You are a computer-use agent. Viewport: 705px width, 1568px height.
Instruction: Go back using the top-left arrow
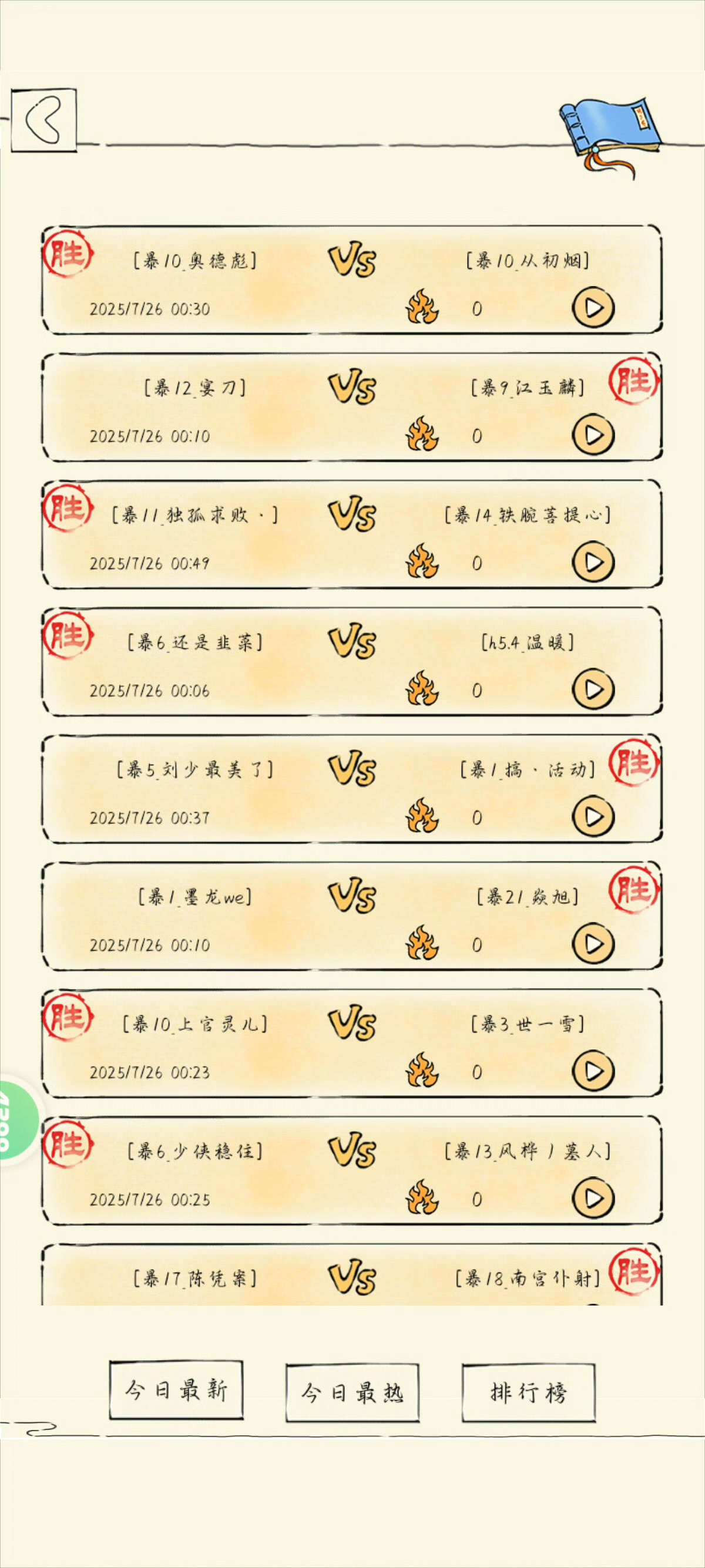pos(44,120)
